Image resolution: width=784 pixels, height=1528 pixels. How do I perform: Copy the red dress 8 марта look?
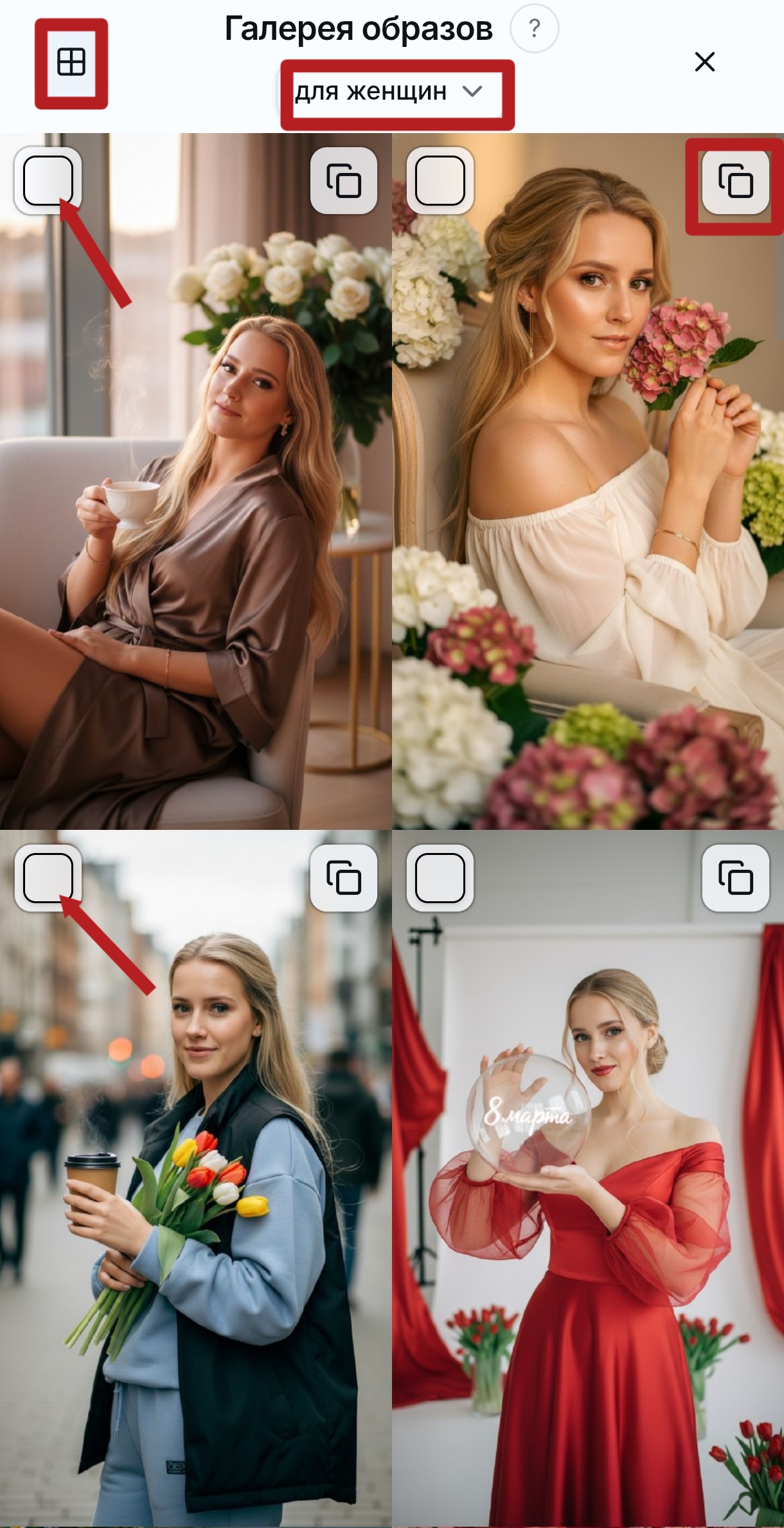[735, 877]
